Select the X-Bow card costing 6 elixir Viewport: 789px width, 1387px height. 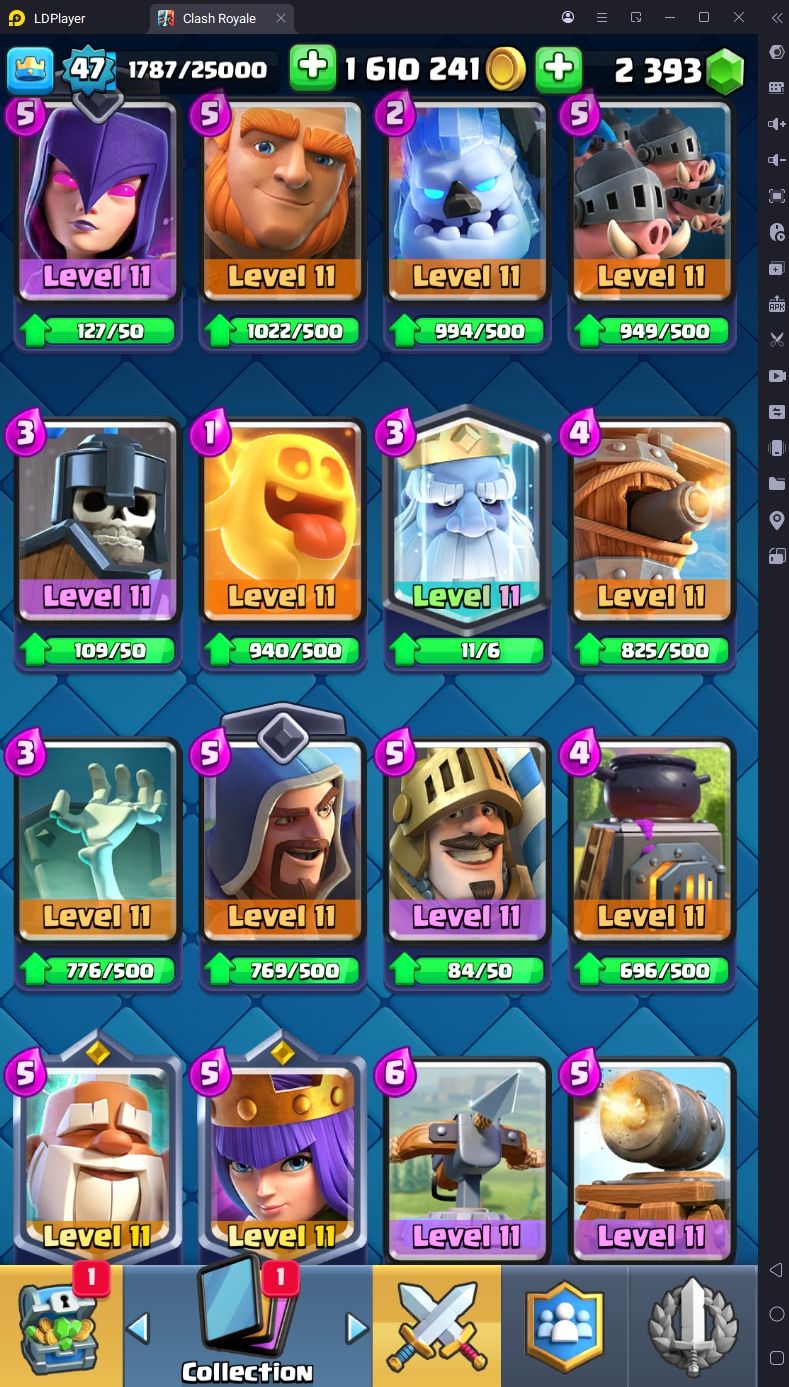tap(467, 1160)
